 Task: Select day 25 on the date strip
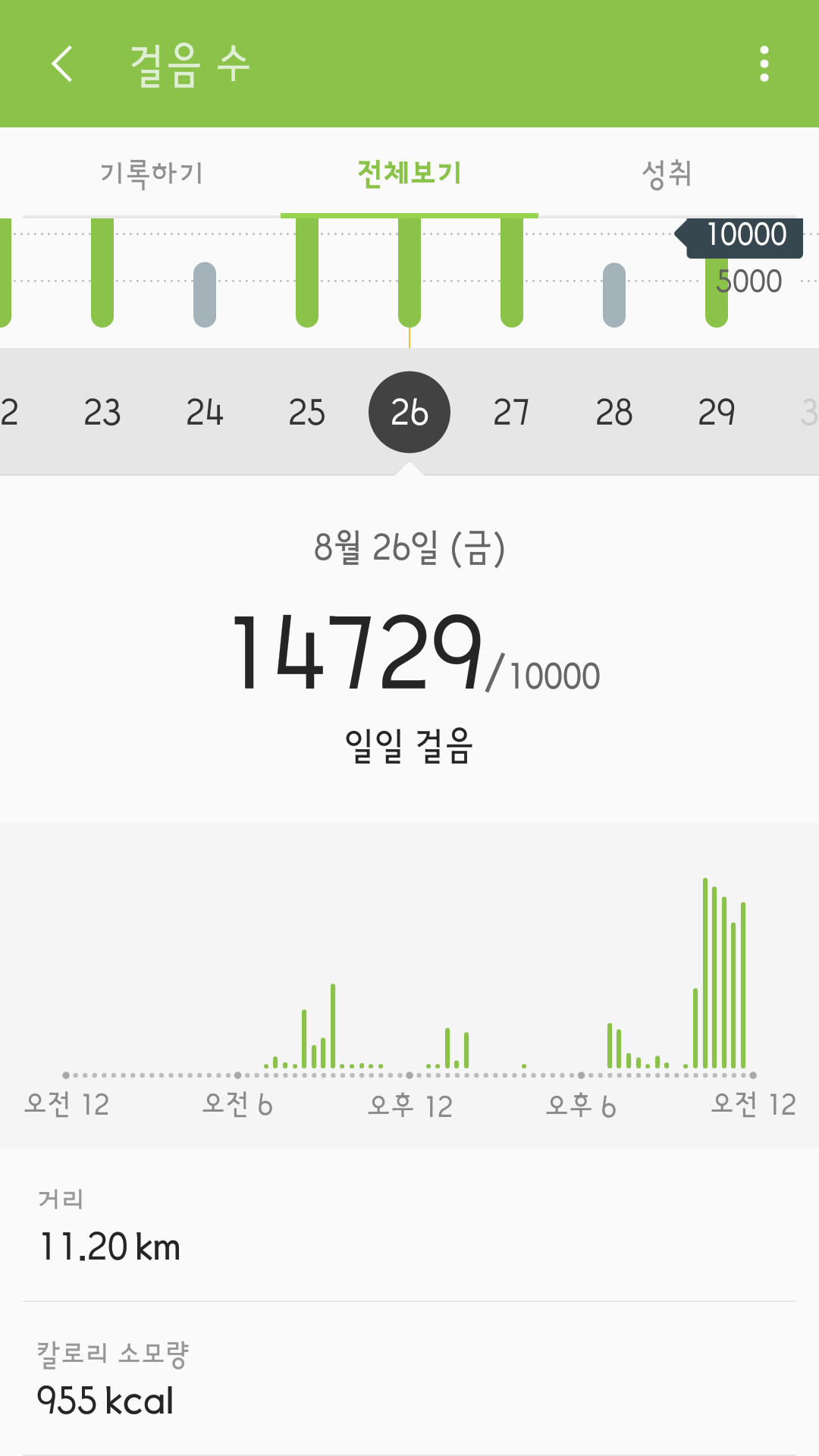tap(307, 412)
